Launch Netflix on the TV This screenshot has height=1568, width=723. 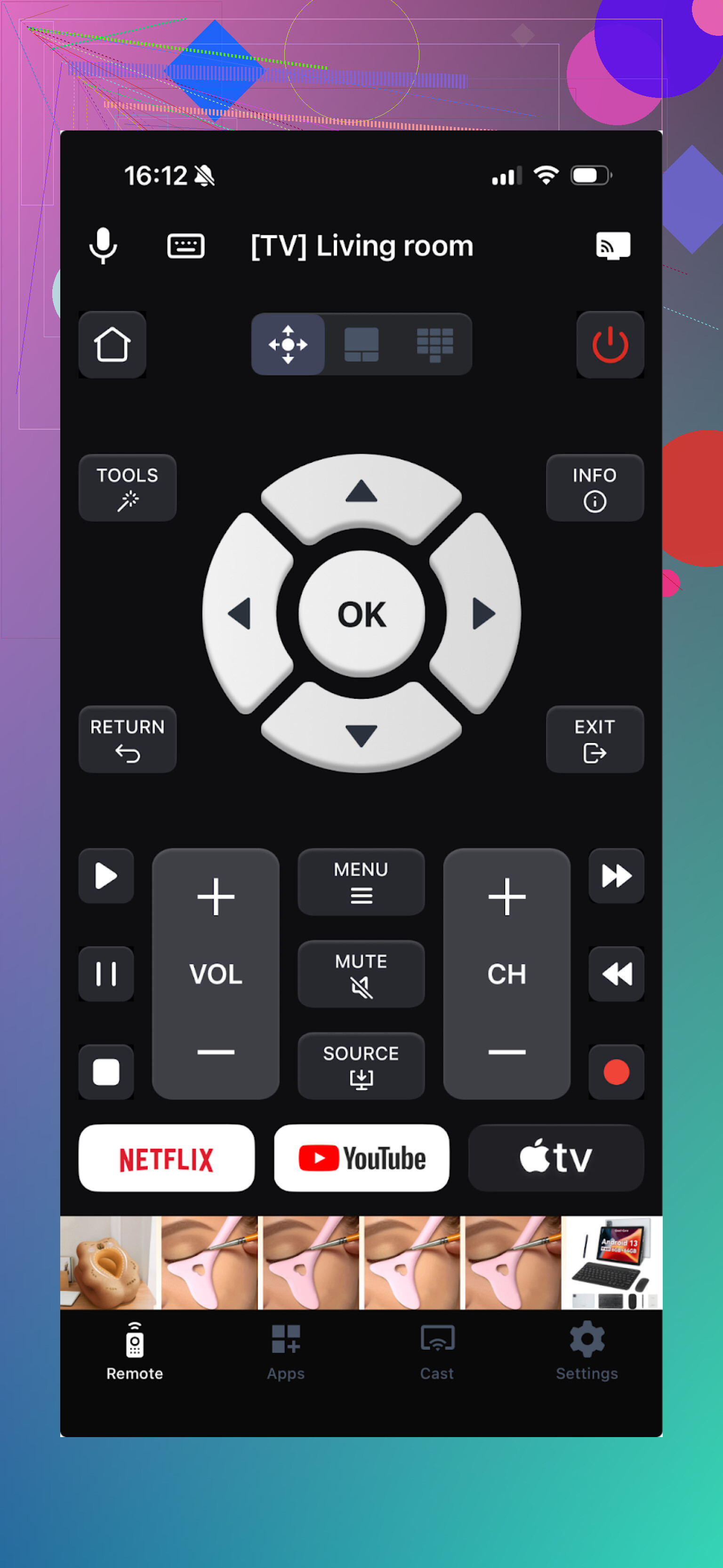point(166,1158)
